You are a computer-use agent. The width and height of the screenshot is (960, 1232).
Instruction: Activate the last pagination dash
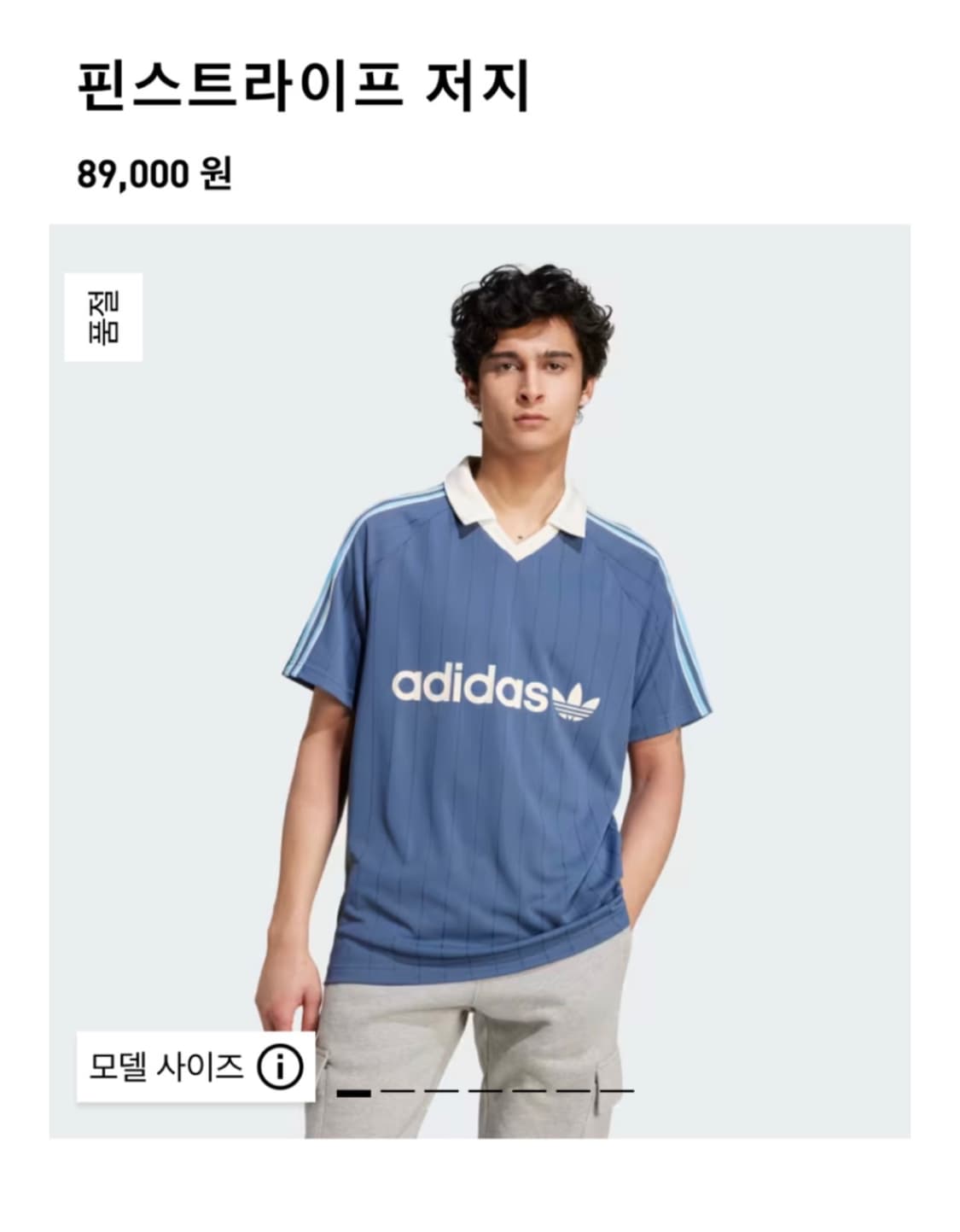617,1091
